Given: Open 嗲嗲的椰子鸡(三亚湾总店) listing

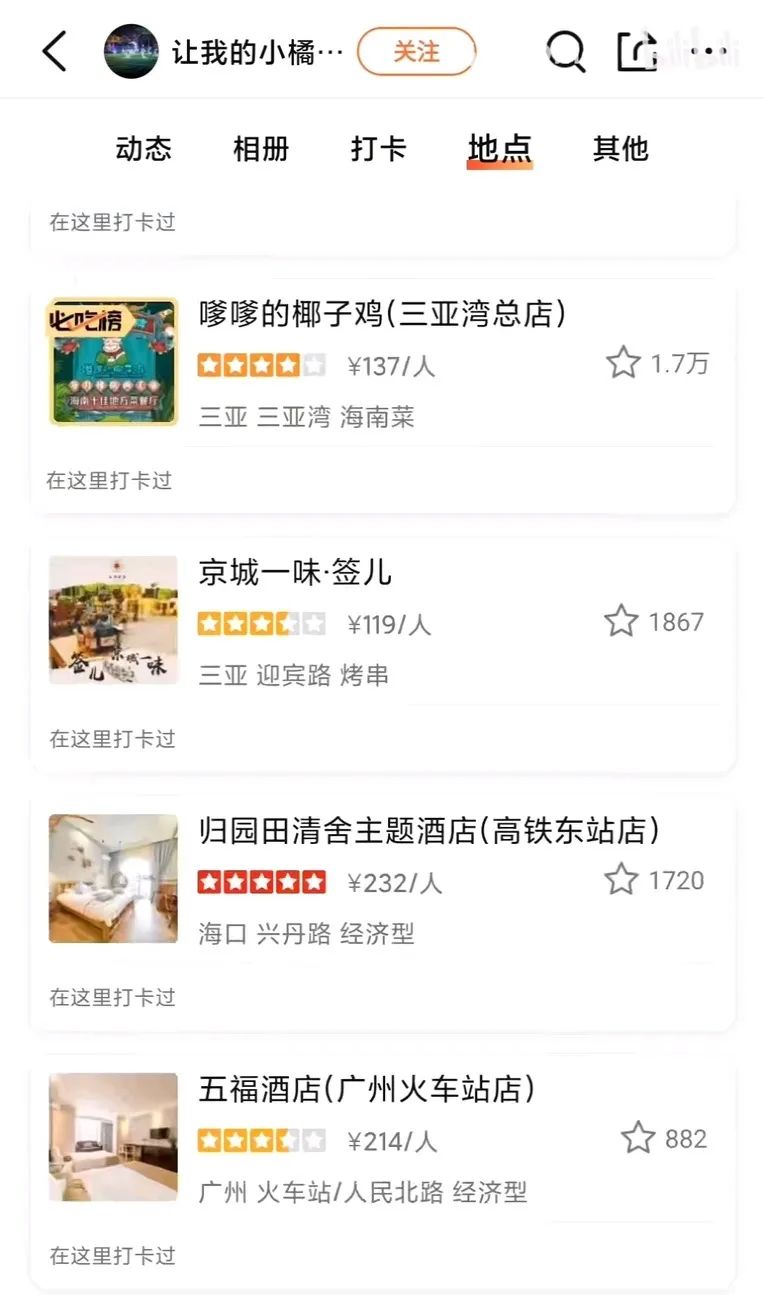Looking at the screenshot, I should (382, 314).
